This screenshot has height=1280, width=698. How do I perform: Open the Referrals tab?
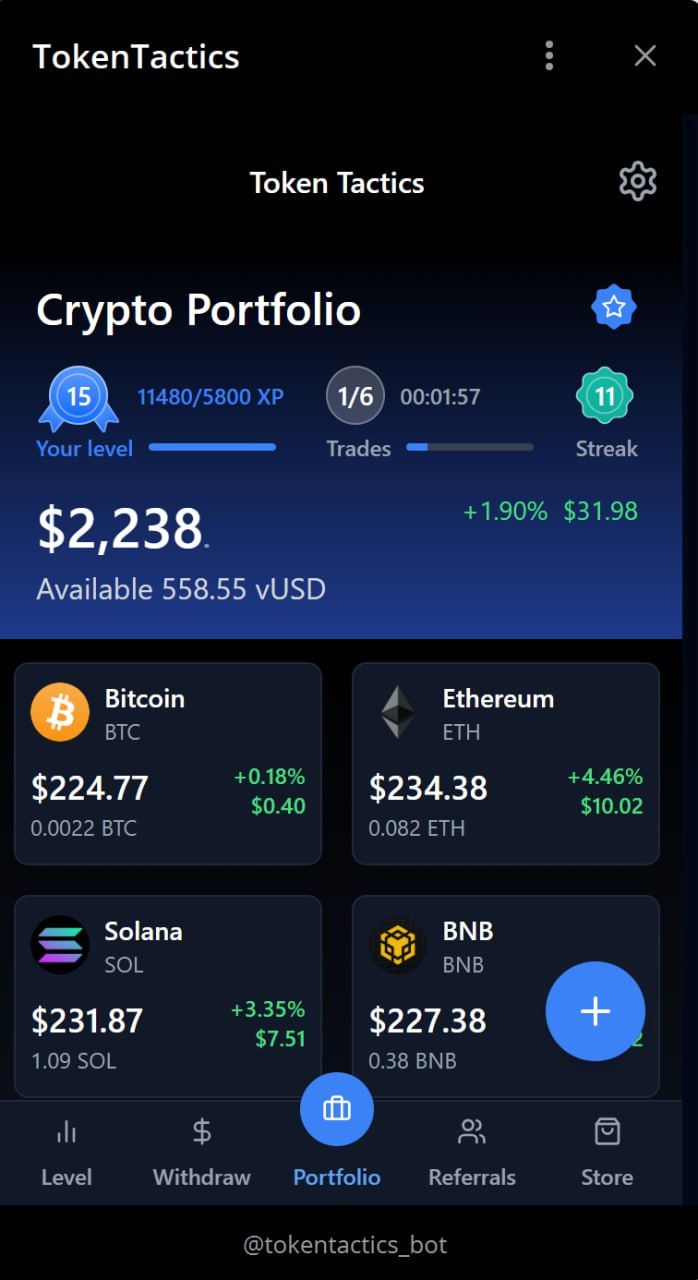pyautogui.click(x=472, y=1152)
